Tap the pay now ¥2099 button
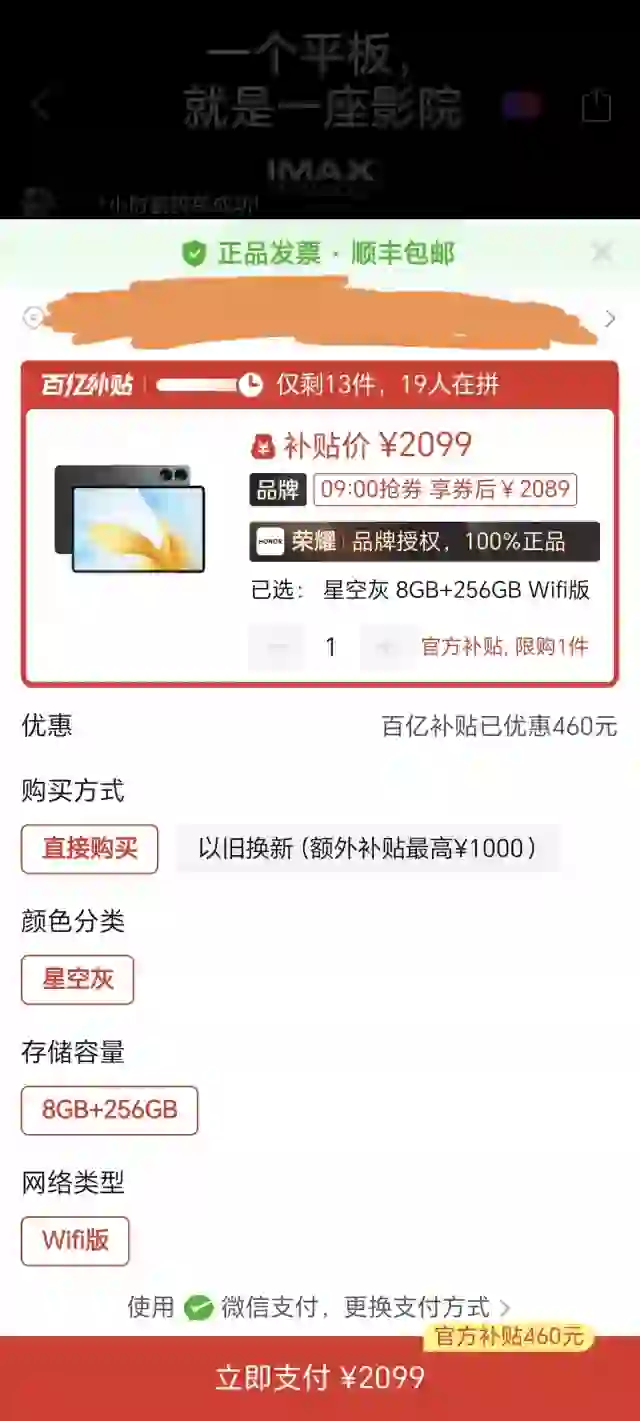The image size is (640, 1421). 320,1378
